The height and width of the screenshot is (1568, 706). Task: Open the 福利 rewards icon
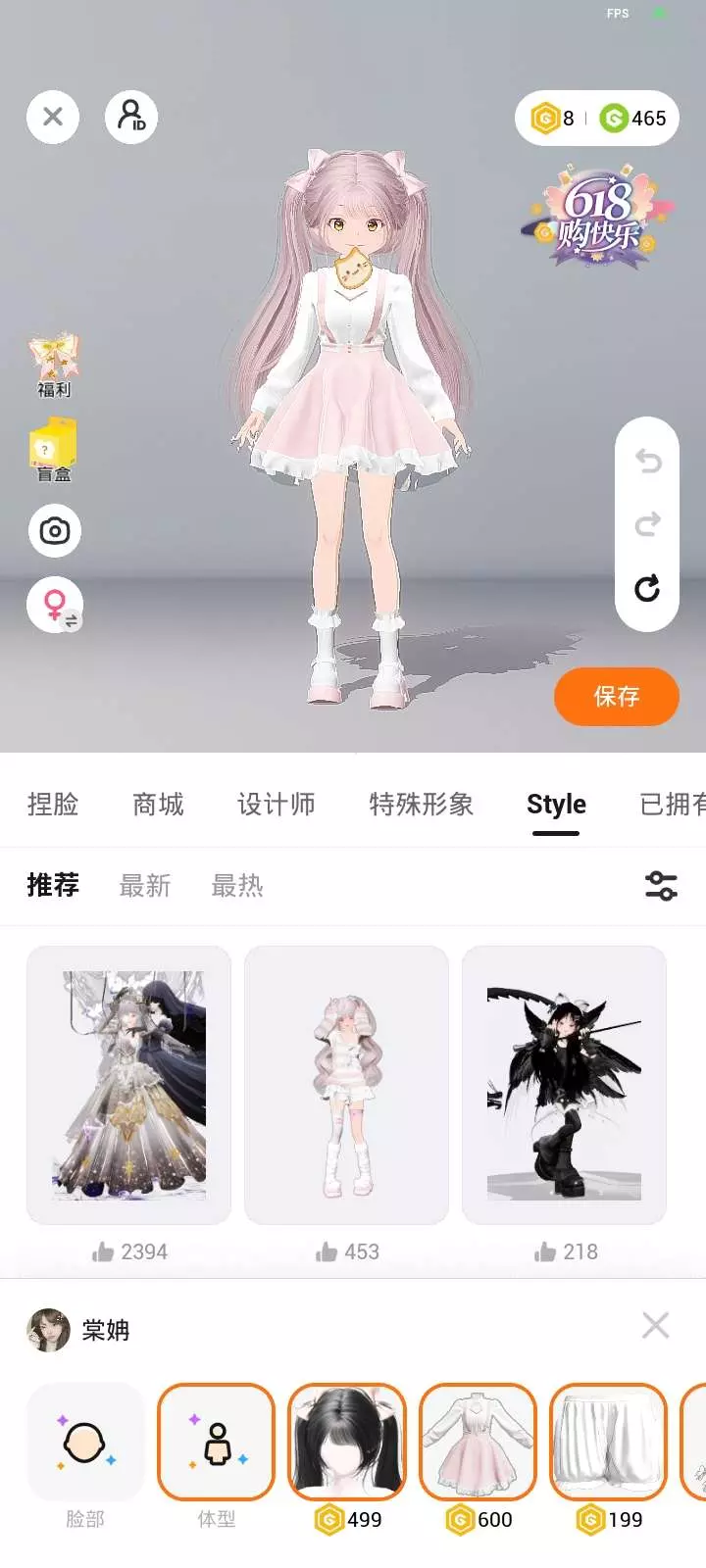coord(54,365)
